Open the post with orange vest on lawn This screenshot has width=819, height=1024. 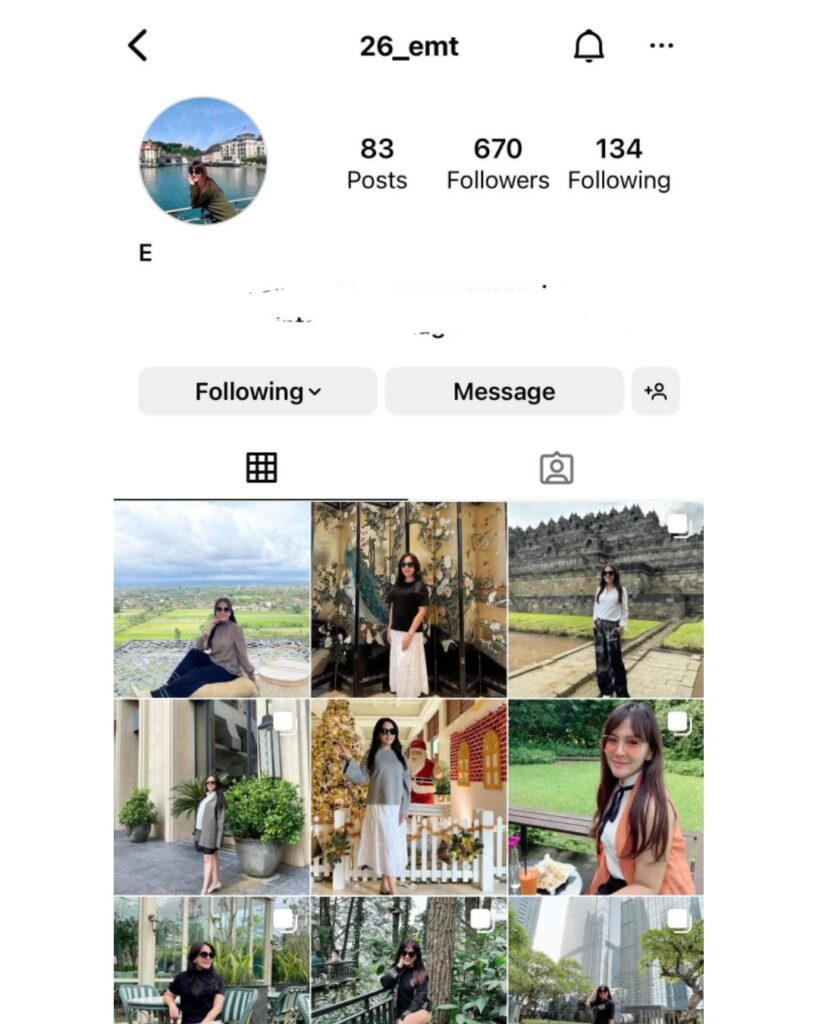click(x=605, y=796)
